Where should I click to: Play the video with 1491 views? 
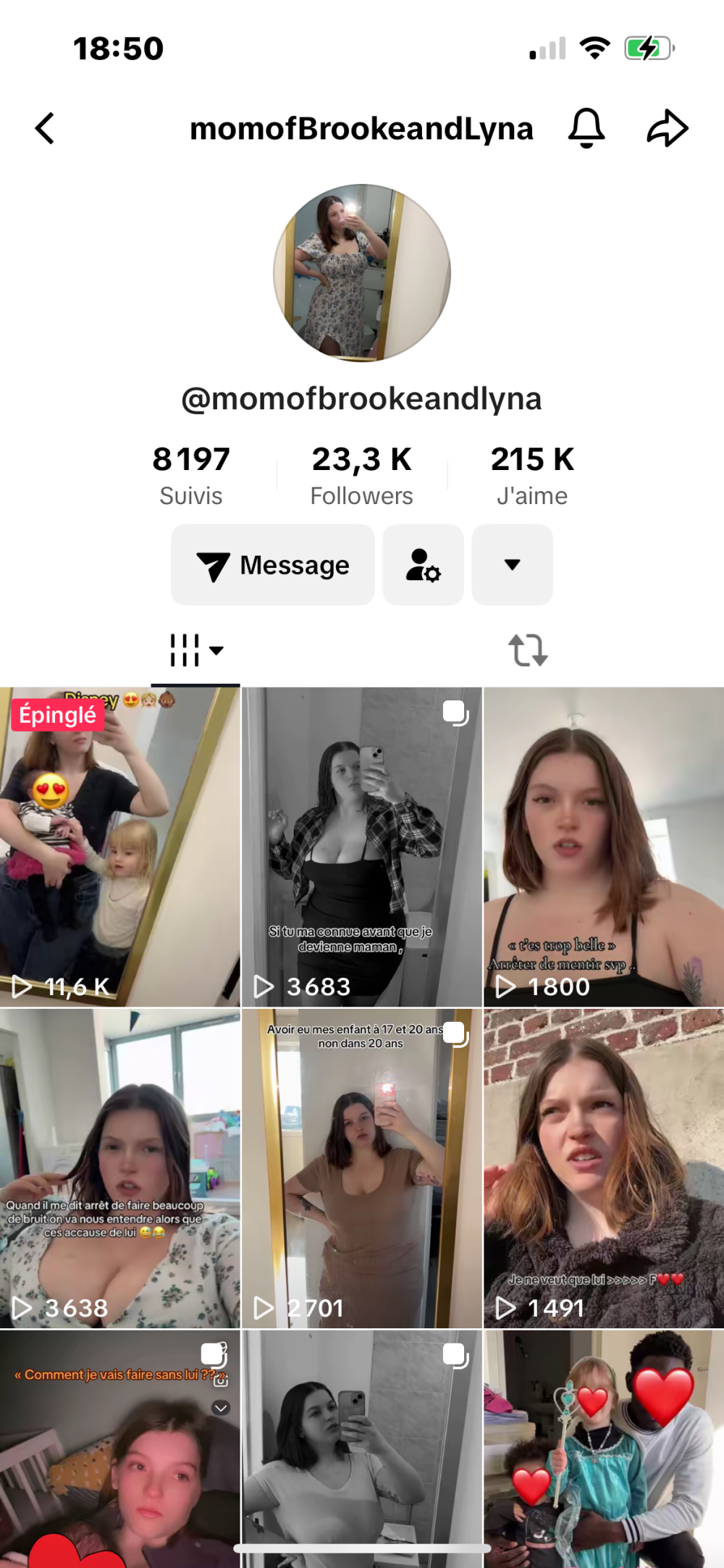pos(603,1168)
